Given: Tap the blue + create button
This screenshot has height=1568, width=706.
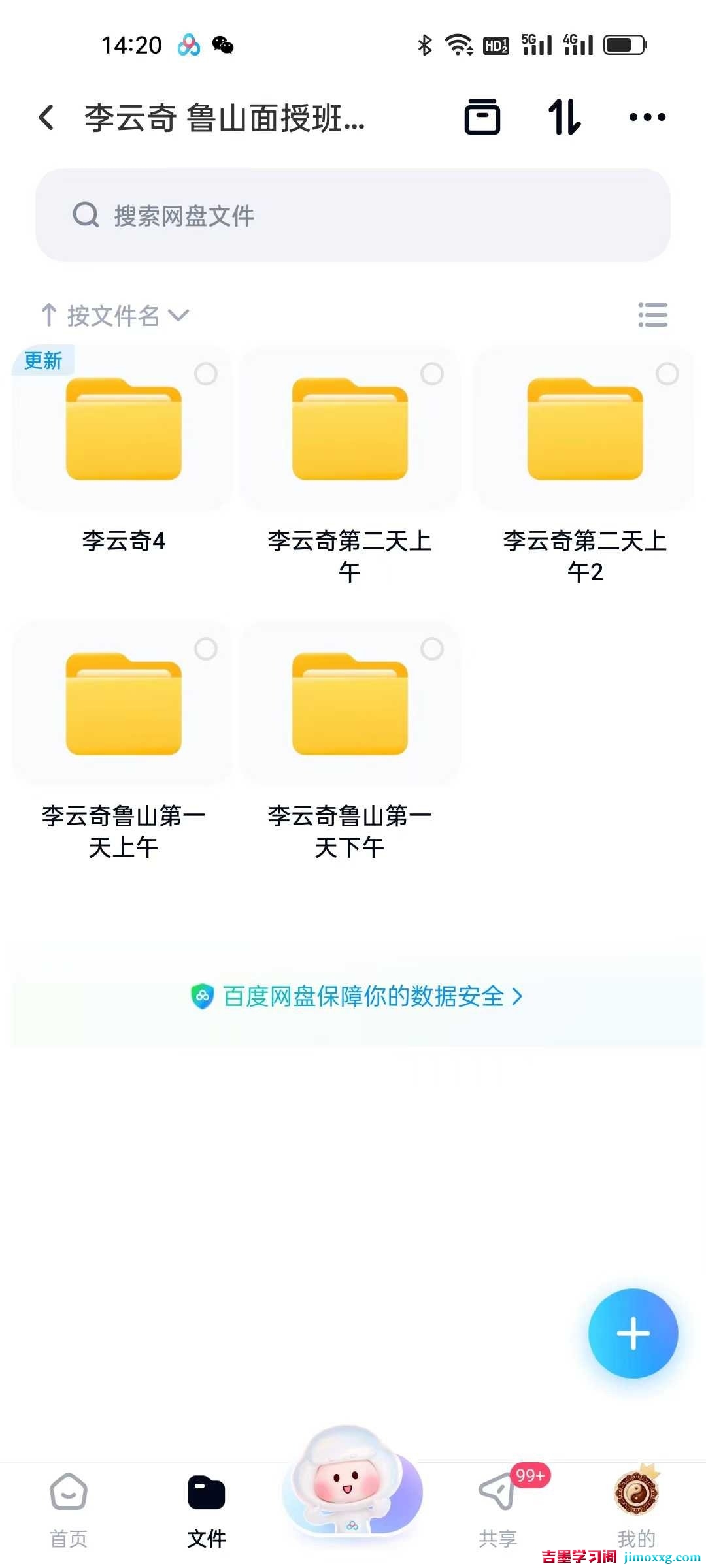Looking at the screenshot, I should point(632,1334).
